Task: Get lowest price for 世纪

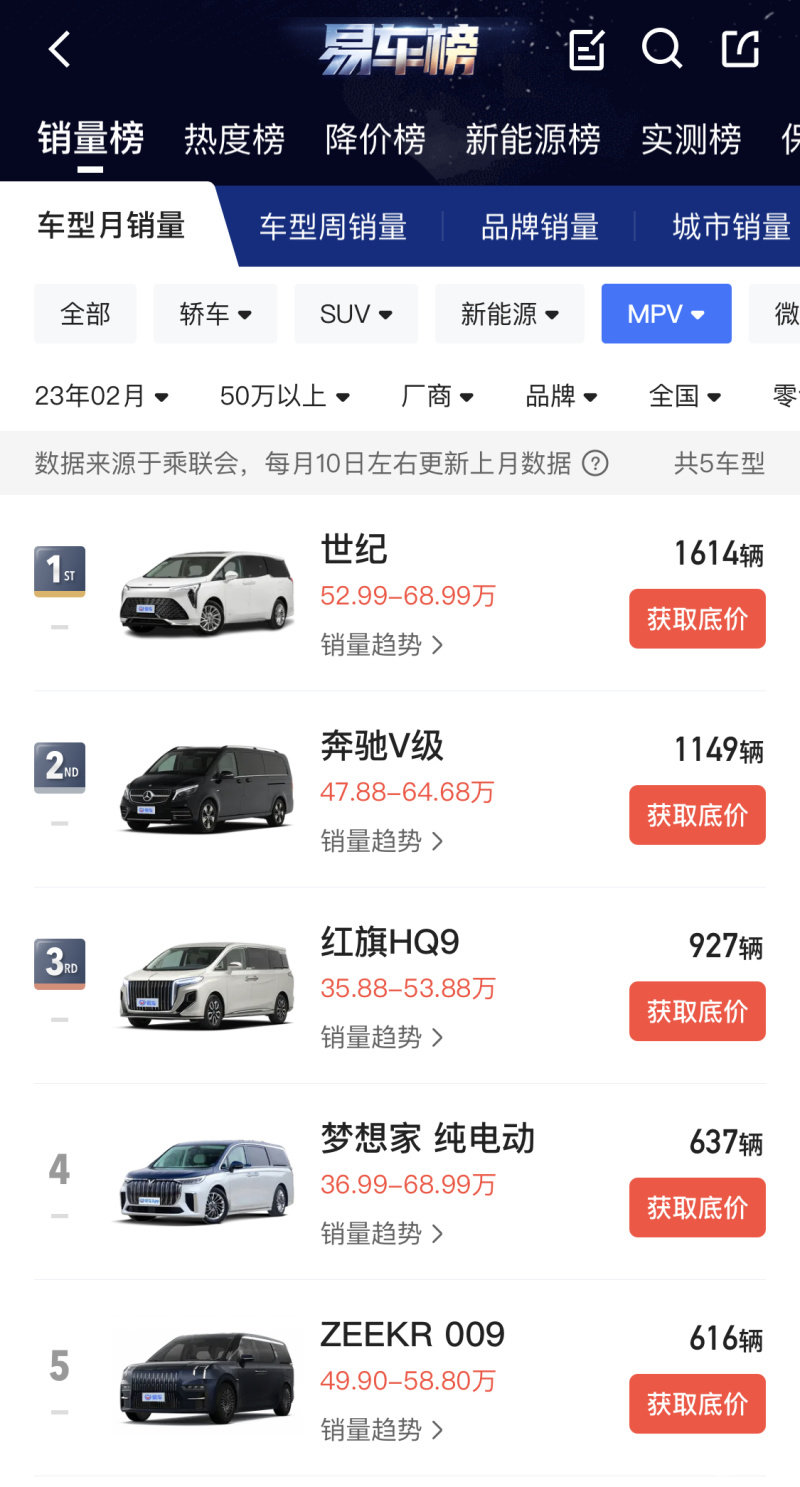Action: point(697,619)
